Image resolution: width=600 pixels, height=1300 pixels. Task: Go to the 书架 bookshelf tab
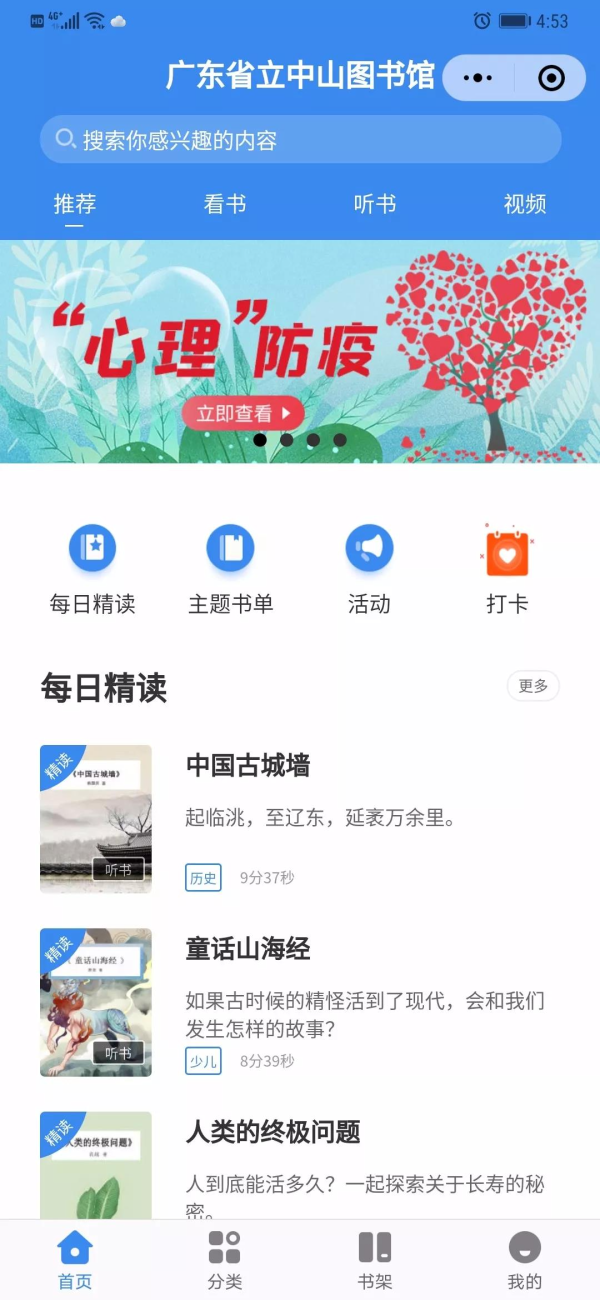tap(375, 1259)
